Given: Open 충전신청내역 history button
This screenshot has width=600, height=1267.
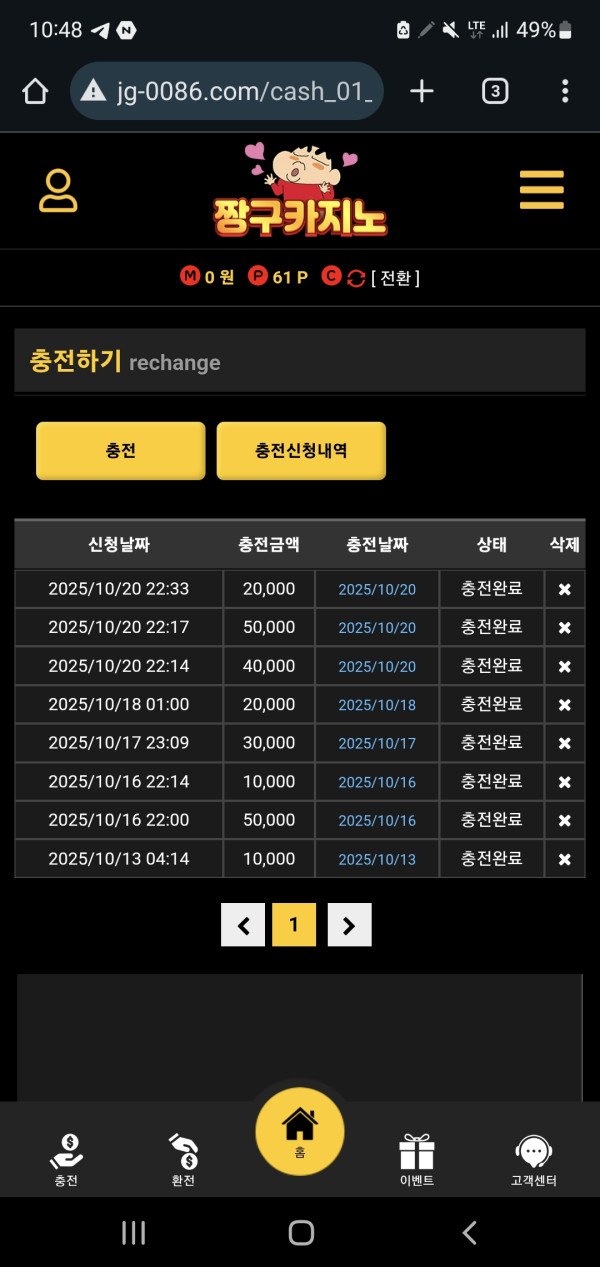Looking at the screenshot, I should (x=301, y=451).
